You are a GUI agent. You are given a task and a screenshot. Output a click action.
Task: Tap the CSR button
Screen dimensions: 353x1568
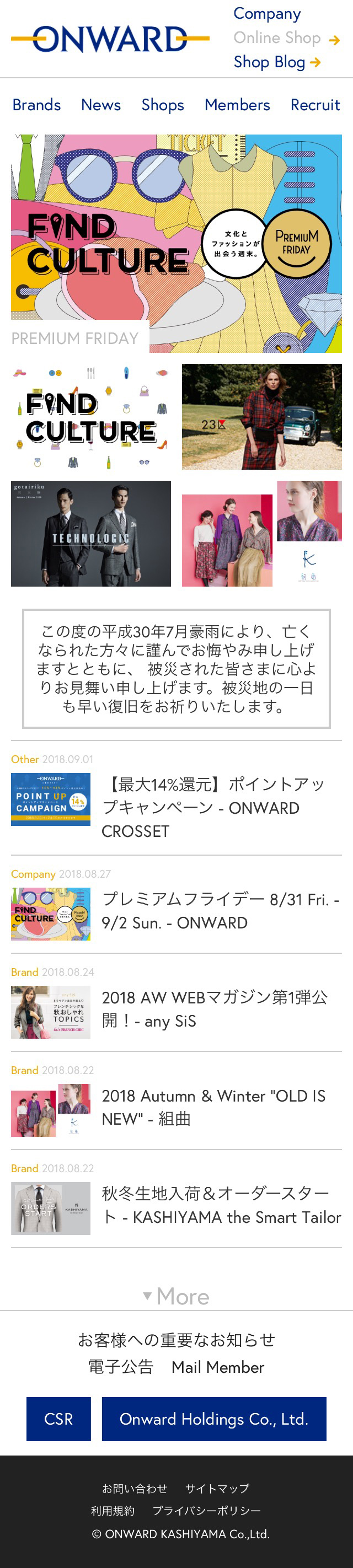58,1419
